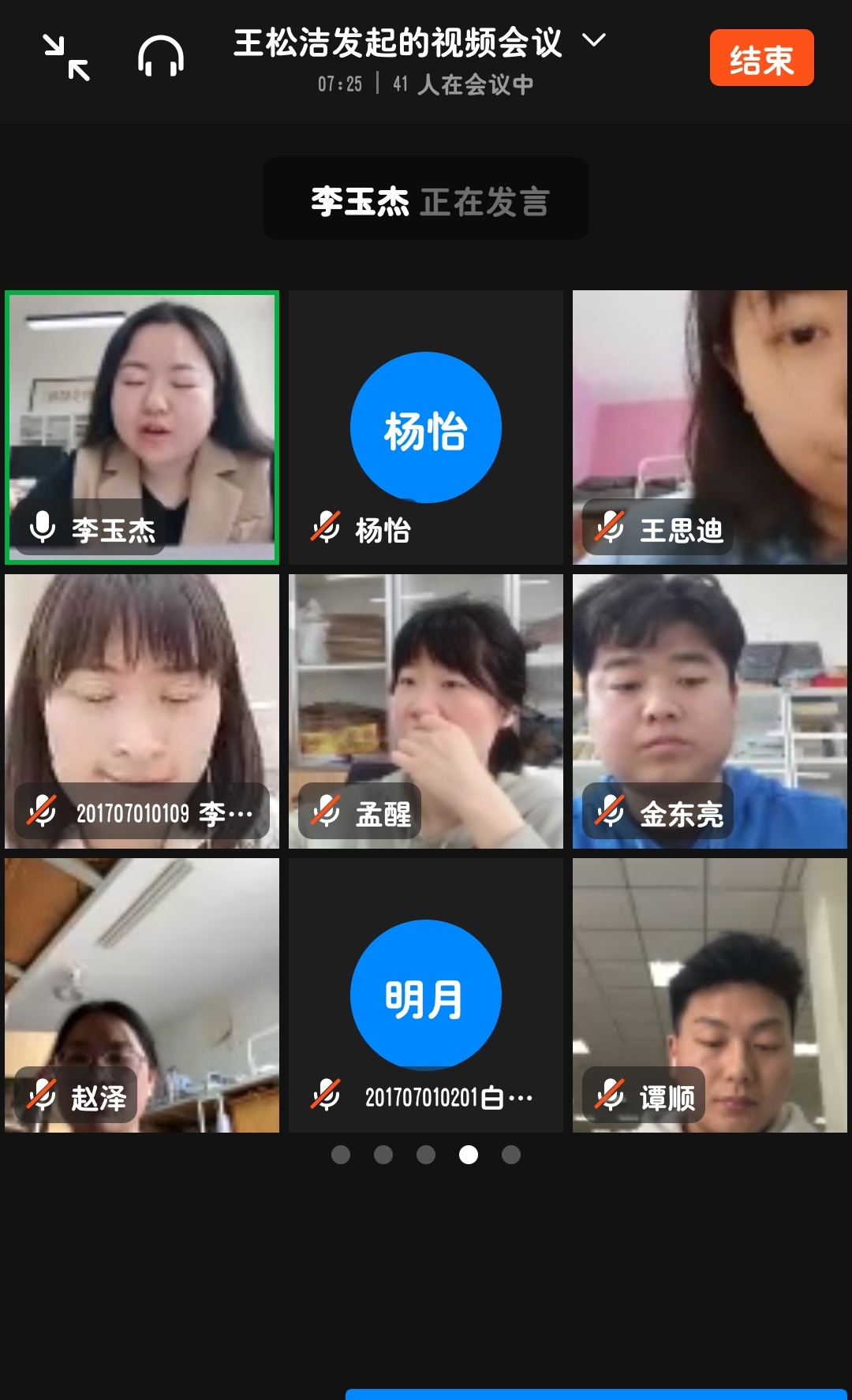
Task: Open 孟醒's video tile
Action: click(x=426, y=711)
